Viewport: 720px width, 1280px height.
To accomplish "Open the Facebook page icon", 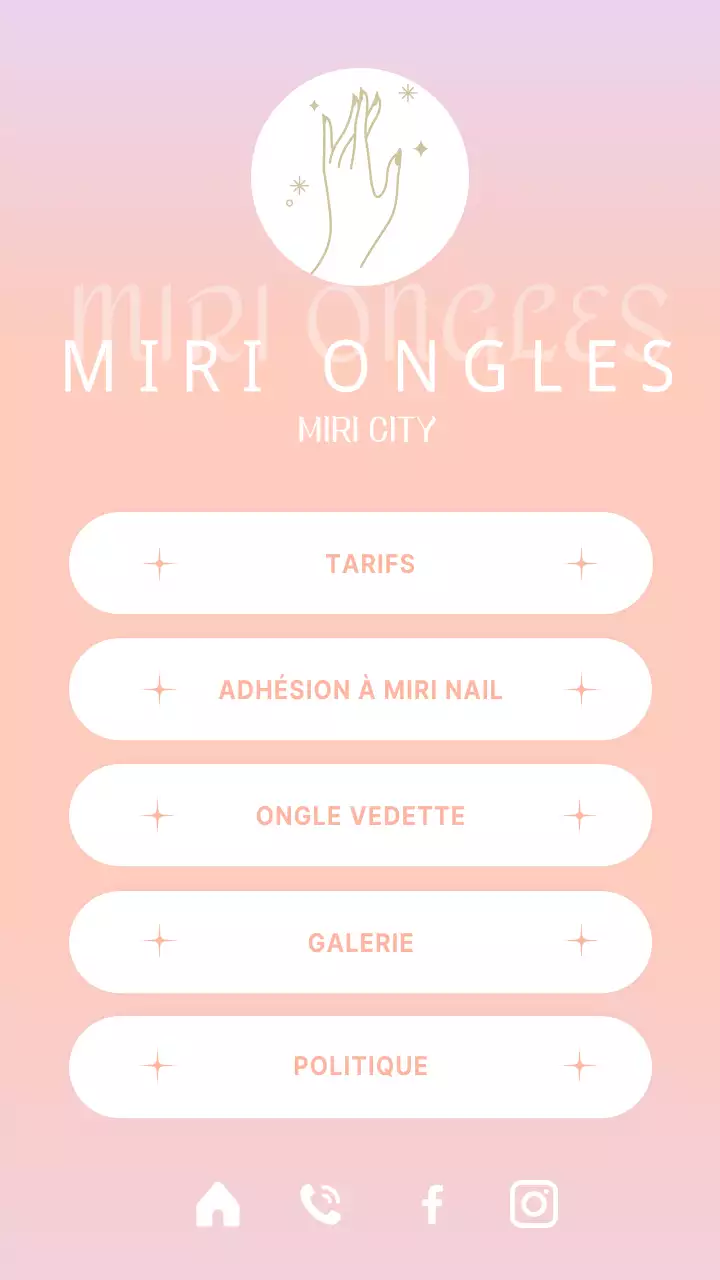I will [432, 1205].
